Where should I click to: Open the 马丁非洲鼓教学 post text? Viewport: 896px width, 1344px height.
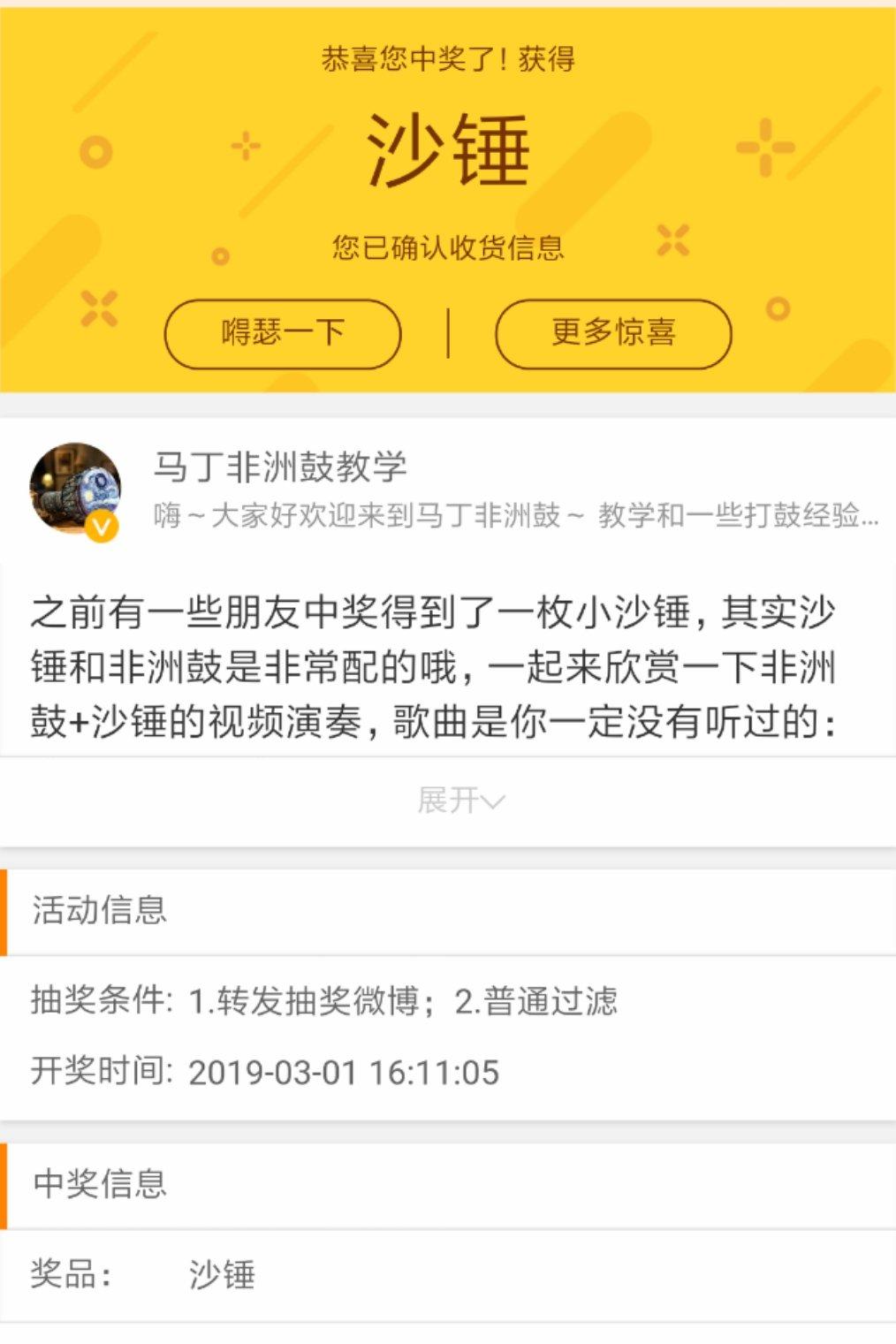433,667
